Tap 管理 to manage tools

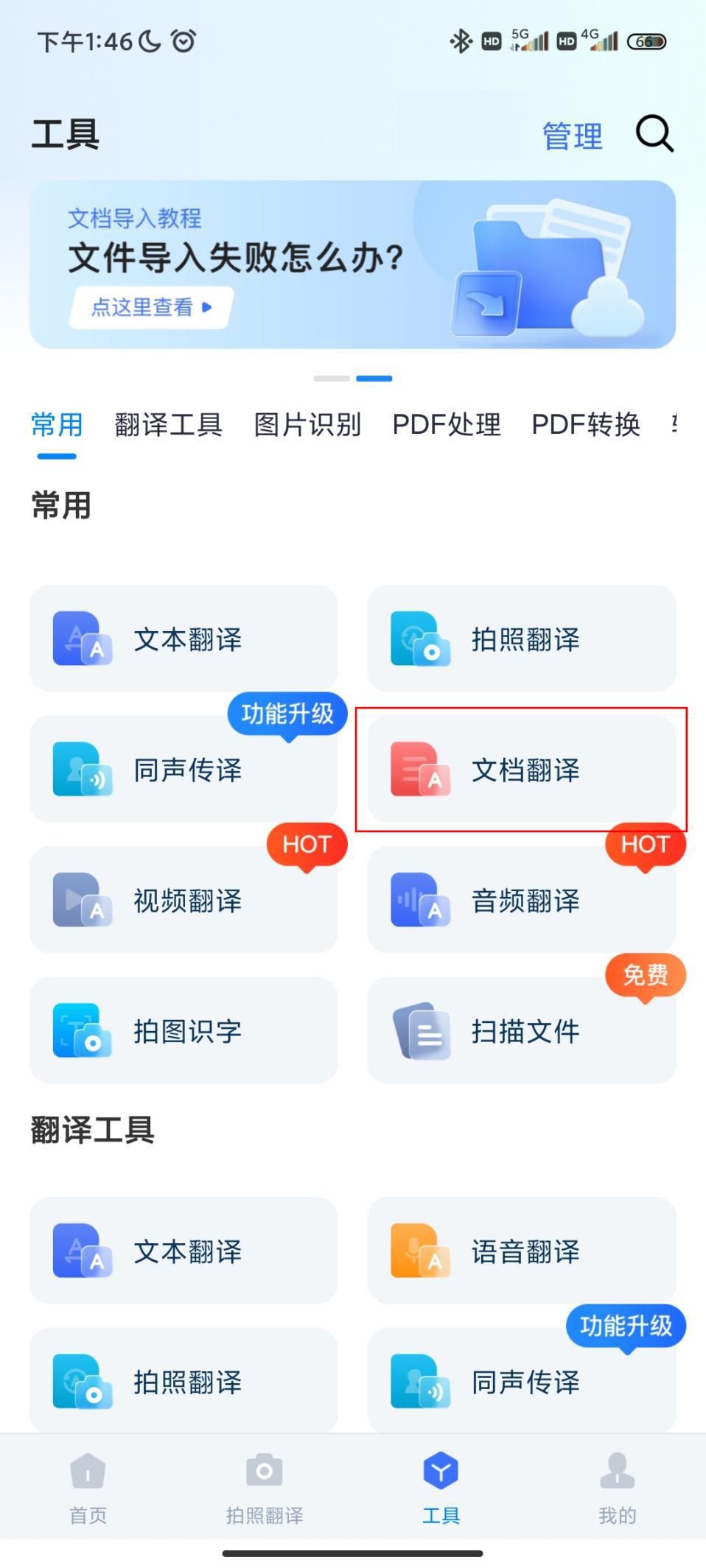pyautogui.click(x=572, y=136)
